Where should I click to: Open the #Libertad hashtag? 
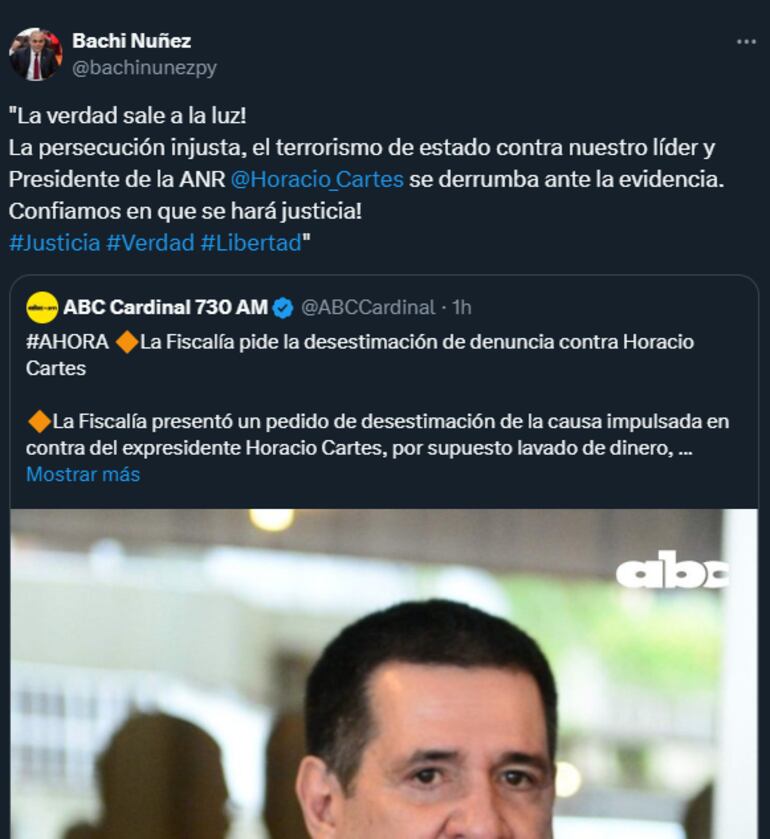point(250,243)
